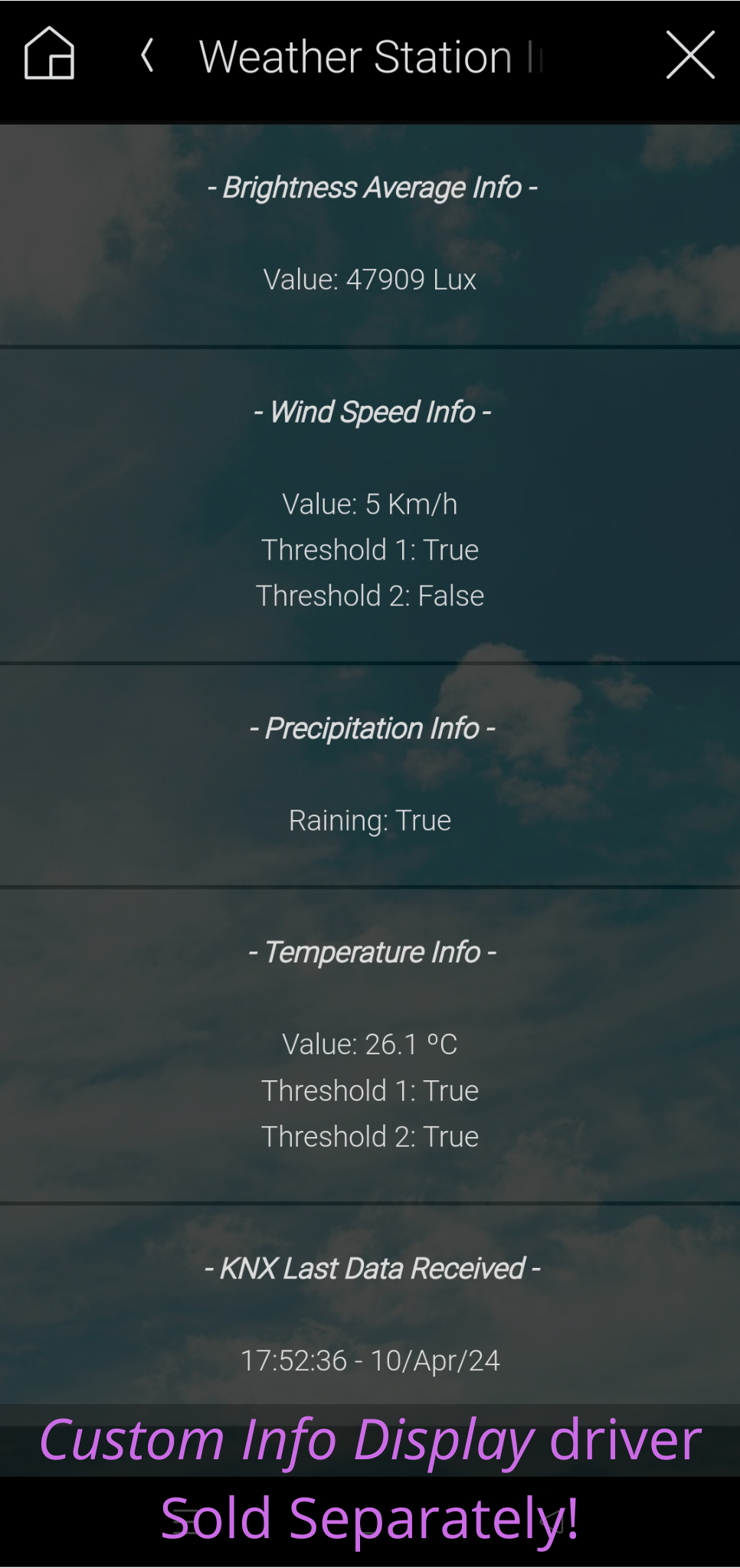The image size is (740, 1568).
Task: Select the temperature value 26.1 ºC
Action: [x=370, y=1044]
